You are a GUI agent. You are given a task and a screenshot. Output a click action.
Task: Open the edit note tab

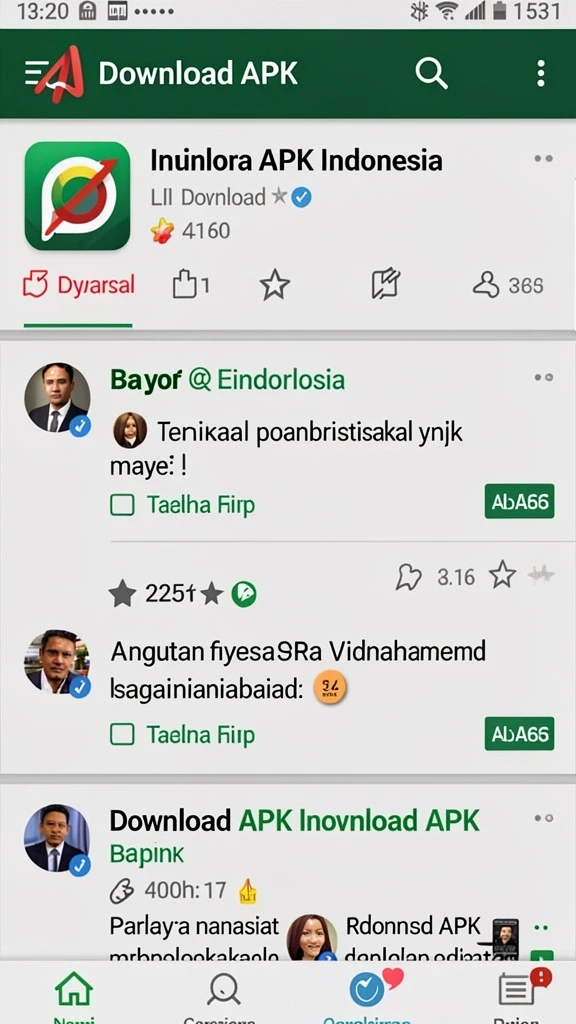(386, 285)
